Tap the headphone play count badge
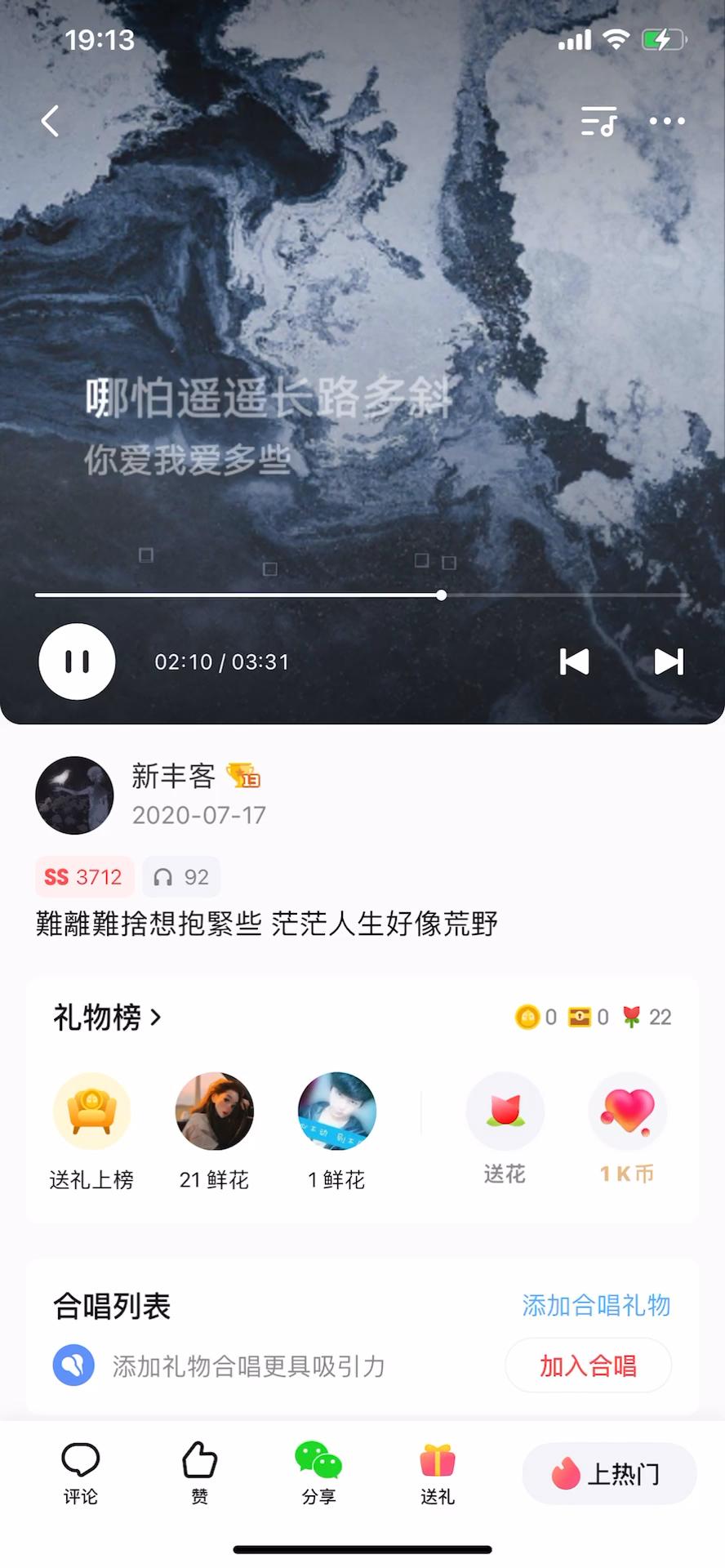725x1568 pixels. click(180, 876)
